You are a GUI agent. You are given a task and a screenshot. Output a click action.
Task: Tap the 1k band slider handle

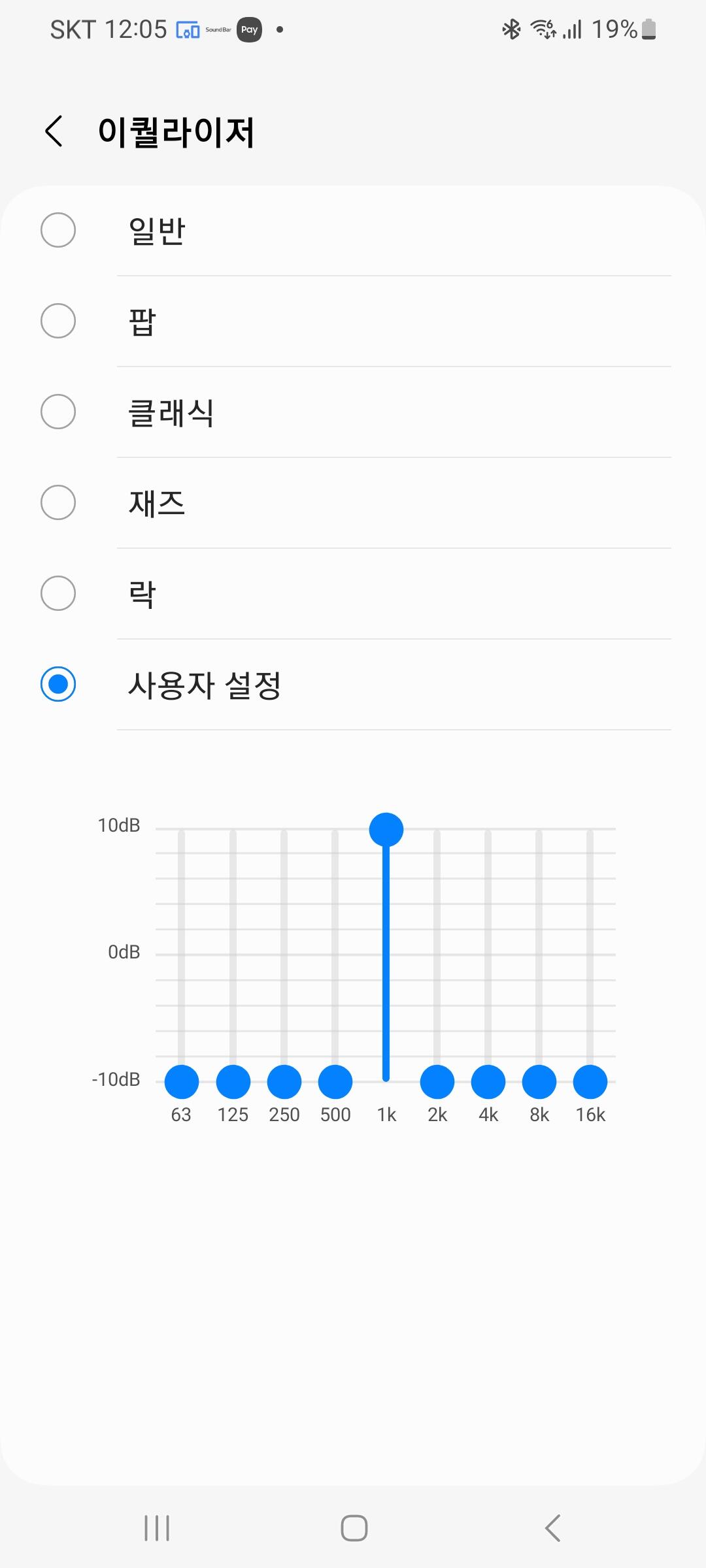click(x=386, y=830)
